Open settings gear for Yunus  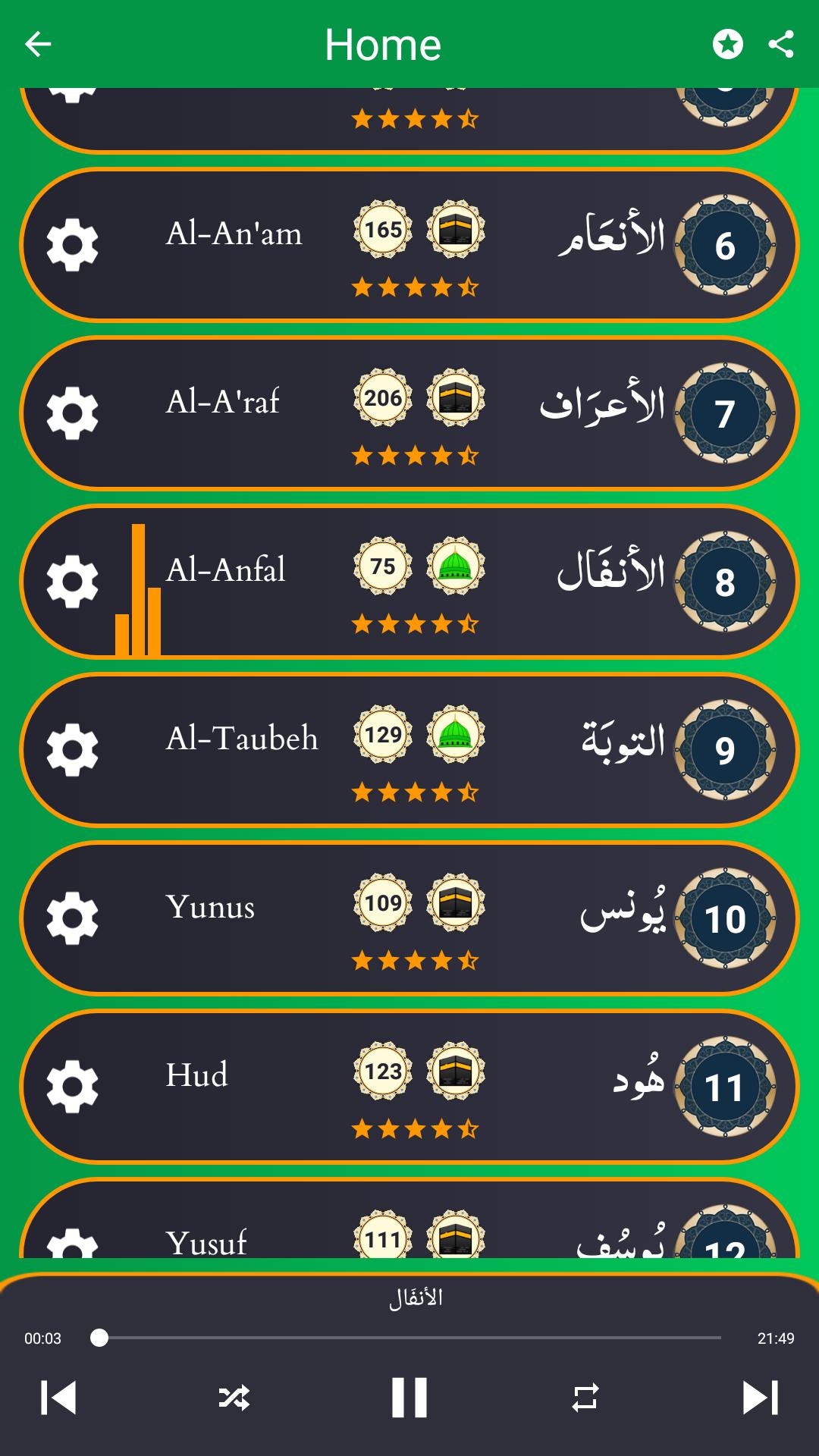click(72, 918)
